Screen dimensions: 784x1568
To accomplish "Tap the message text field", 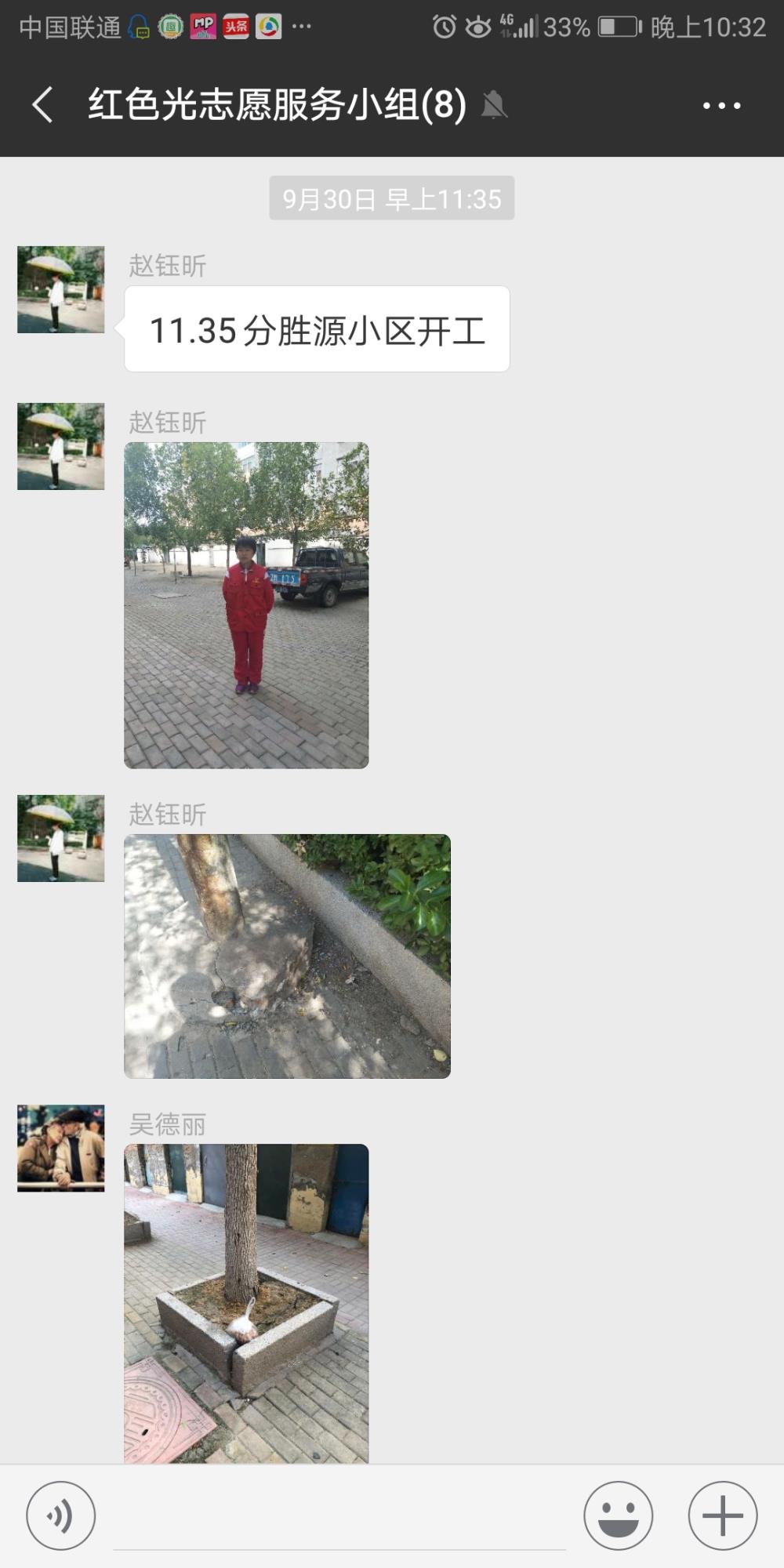I will [x=339, y=1517].
